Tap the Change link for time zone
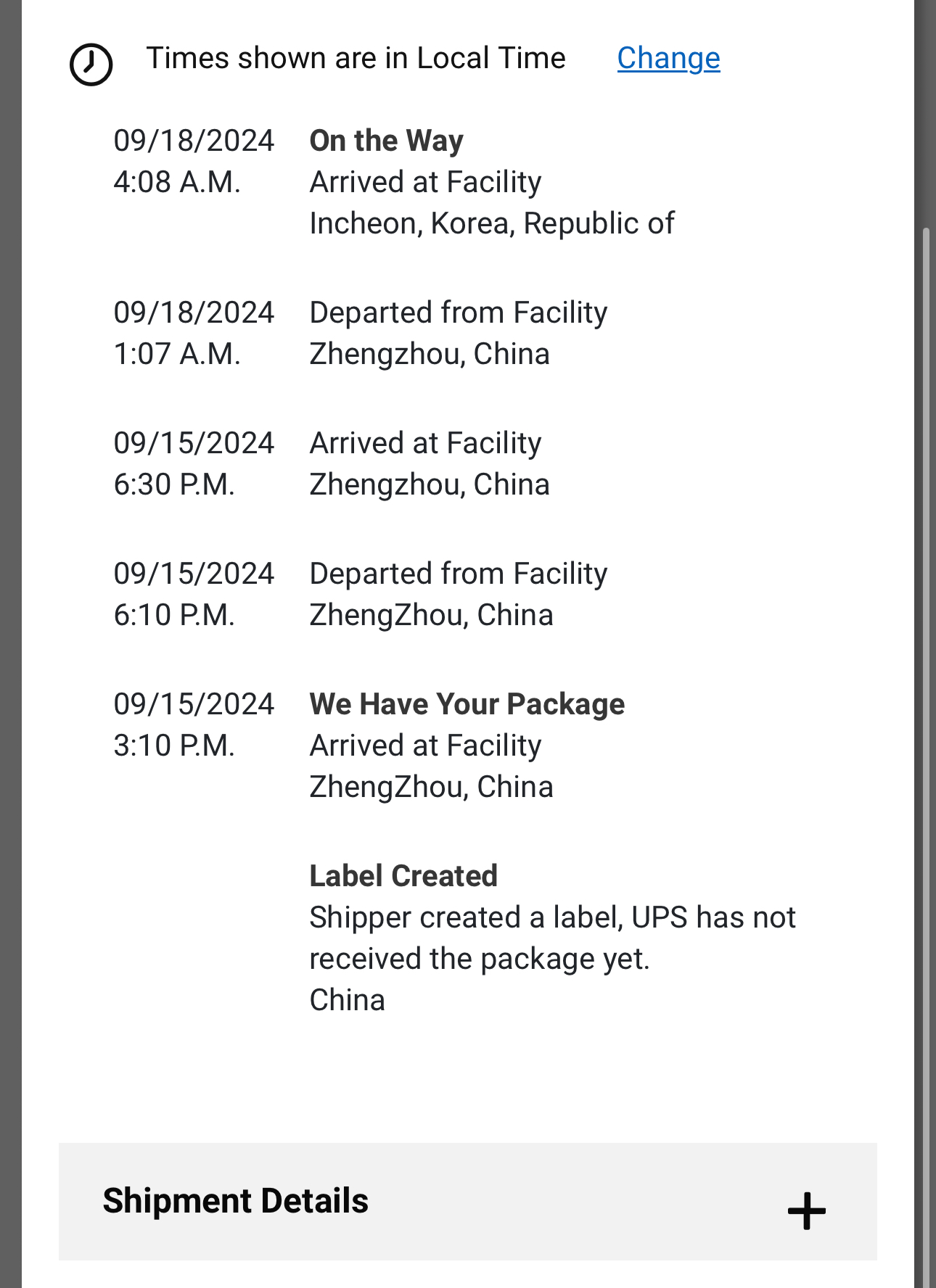This screenshot has width=936, height=1288. click(668, 58)
